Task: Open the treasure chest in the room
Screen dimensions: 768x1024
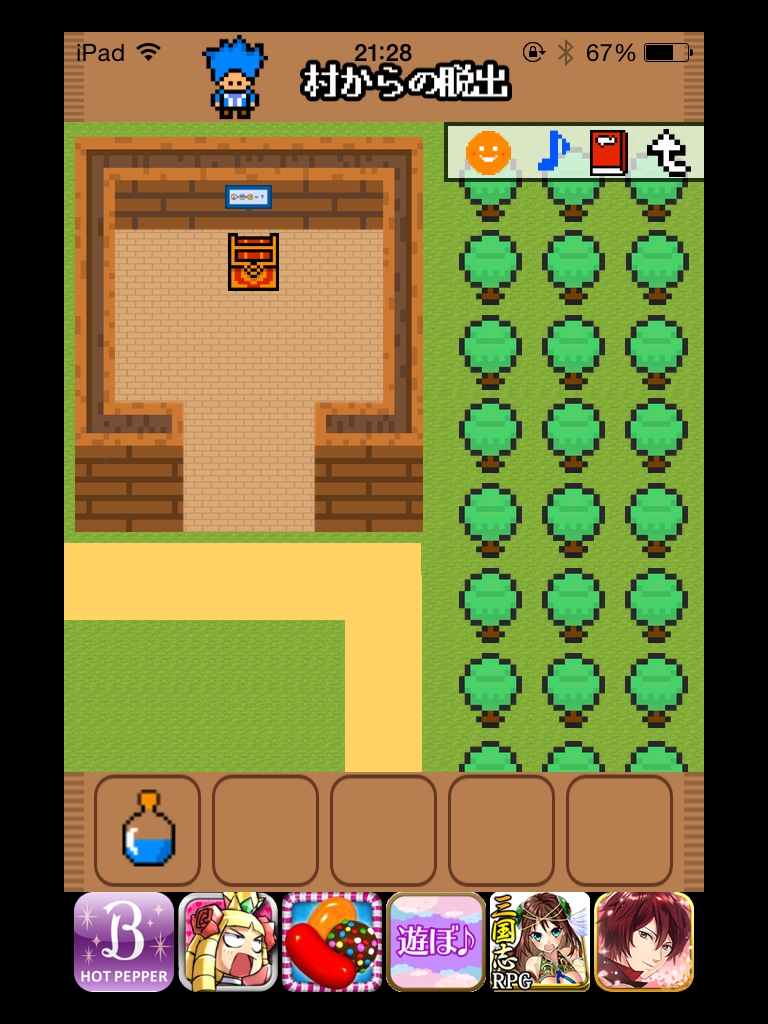Action: (253, 262)
